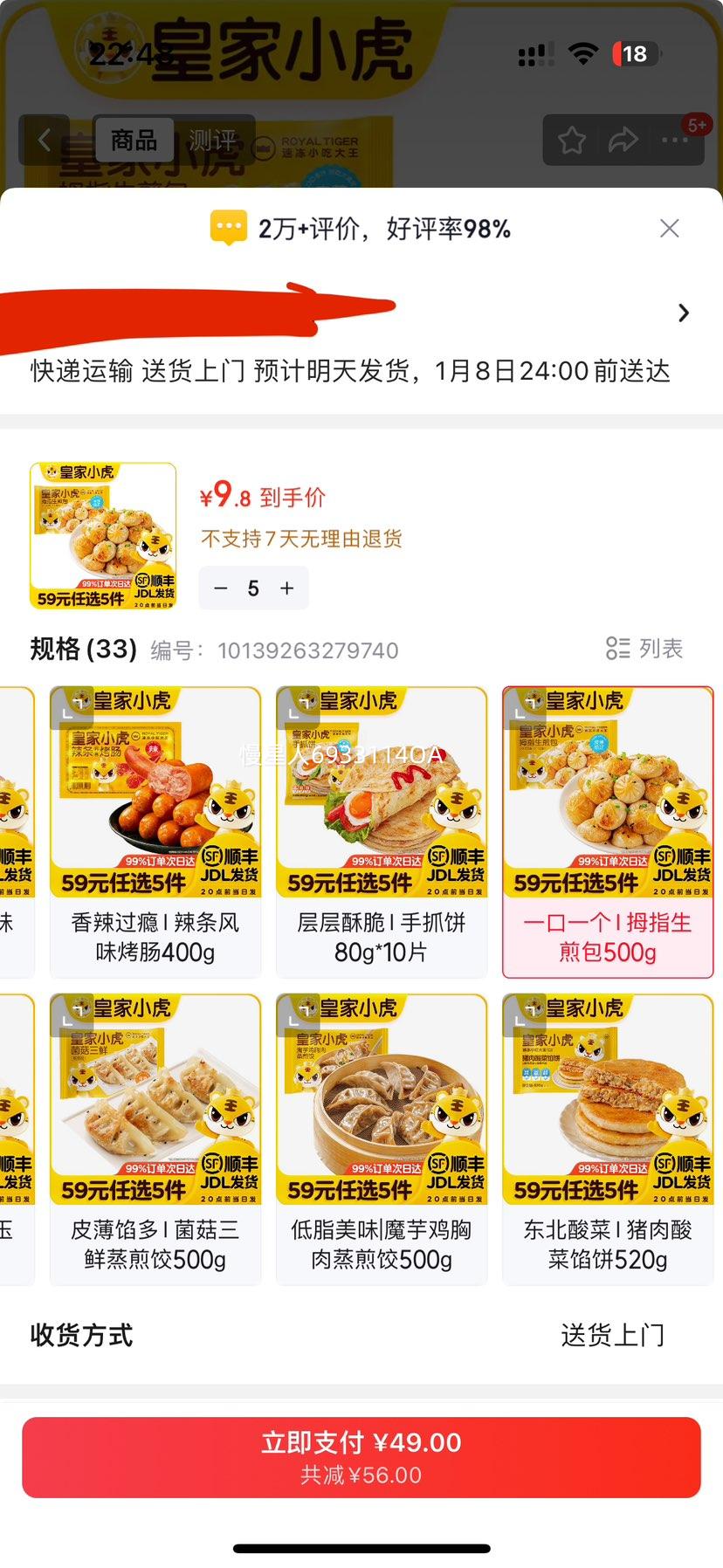Open the share arrow icon
Image resolution: width=723 pixels, height=1568 pixels.
click(623, 140)
